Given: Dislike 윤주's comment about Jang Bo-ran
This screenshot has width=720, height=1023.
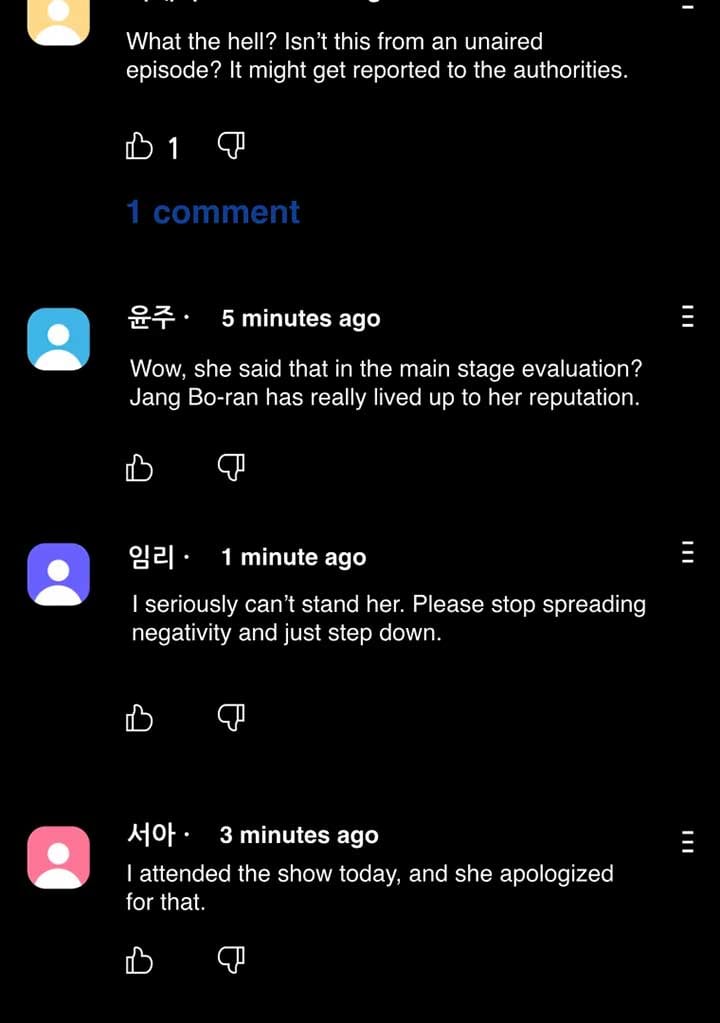Looking at the screenshot, I should tap(231, 466).
